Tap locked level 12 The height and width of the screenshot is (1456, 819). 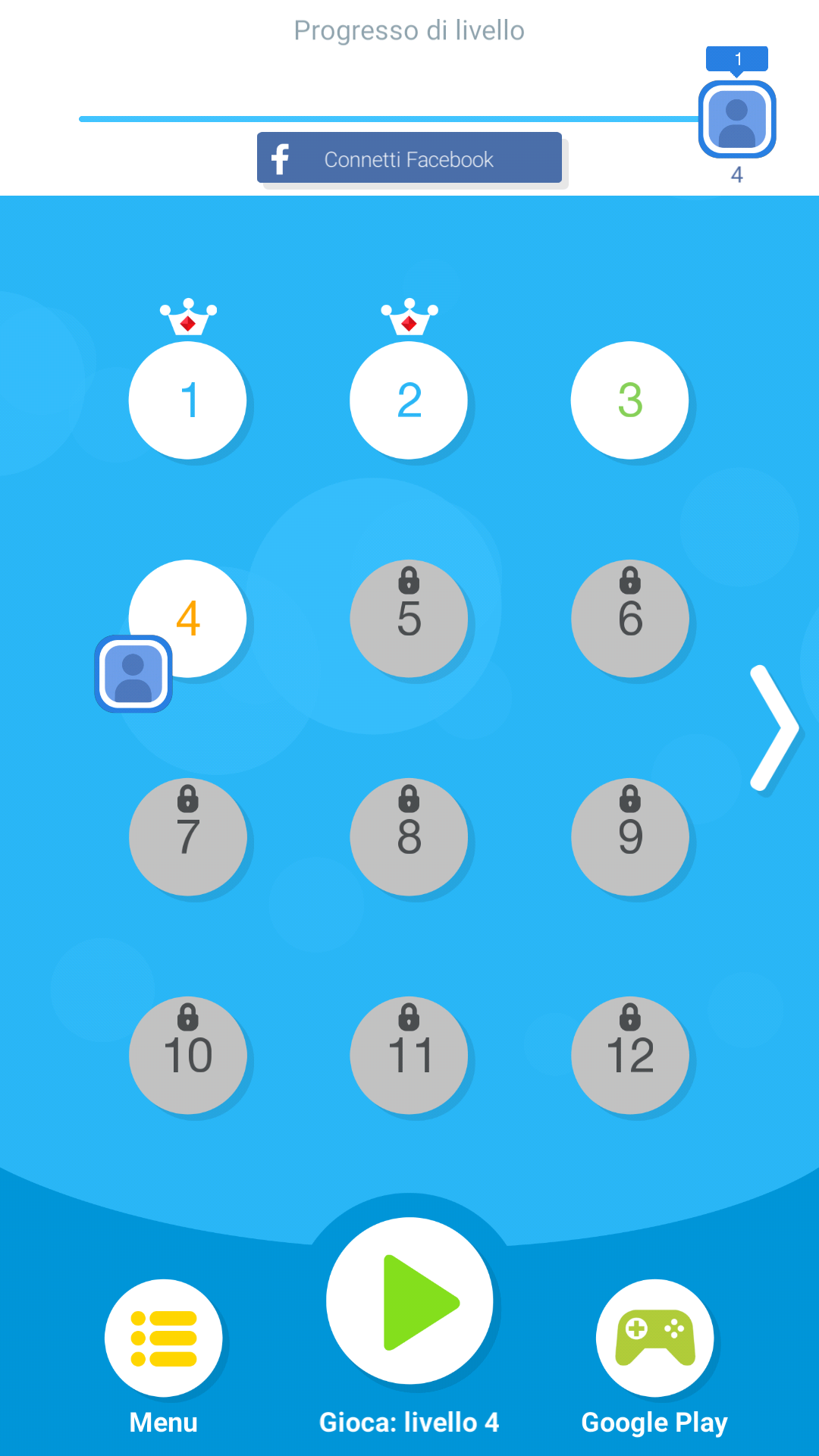(x=630, y=1056)
